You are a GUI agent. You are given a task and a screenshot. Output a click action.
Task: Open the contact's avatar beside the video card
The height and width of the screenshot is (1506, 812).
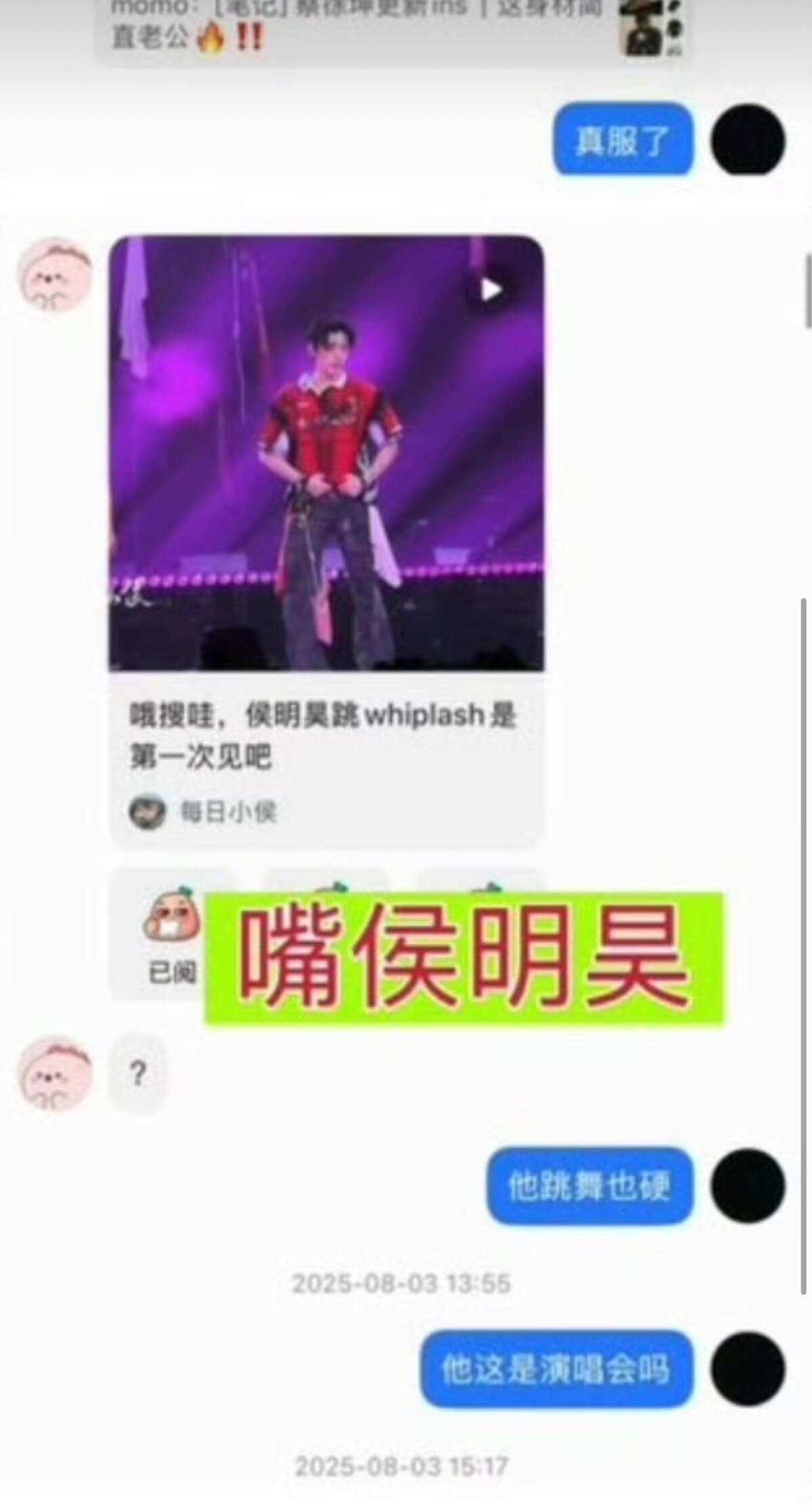pos(55,274)
